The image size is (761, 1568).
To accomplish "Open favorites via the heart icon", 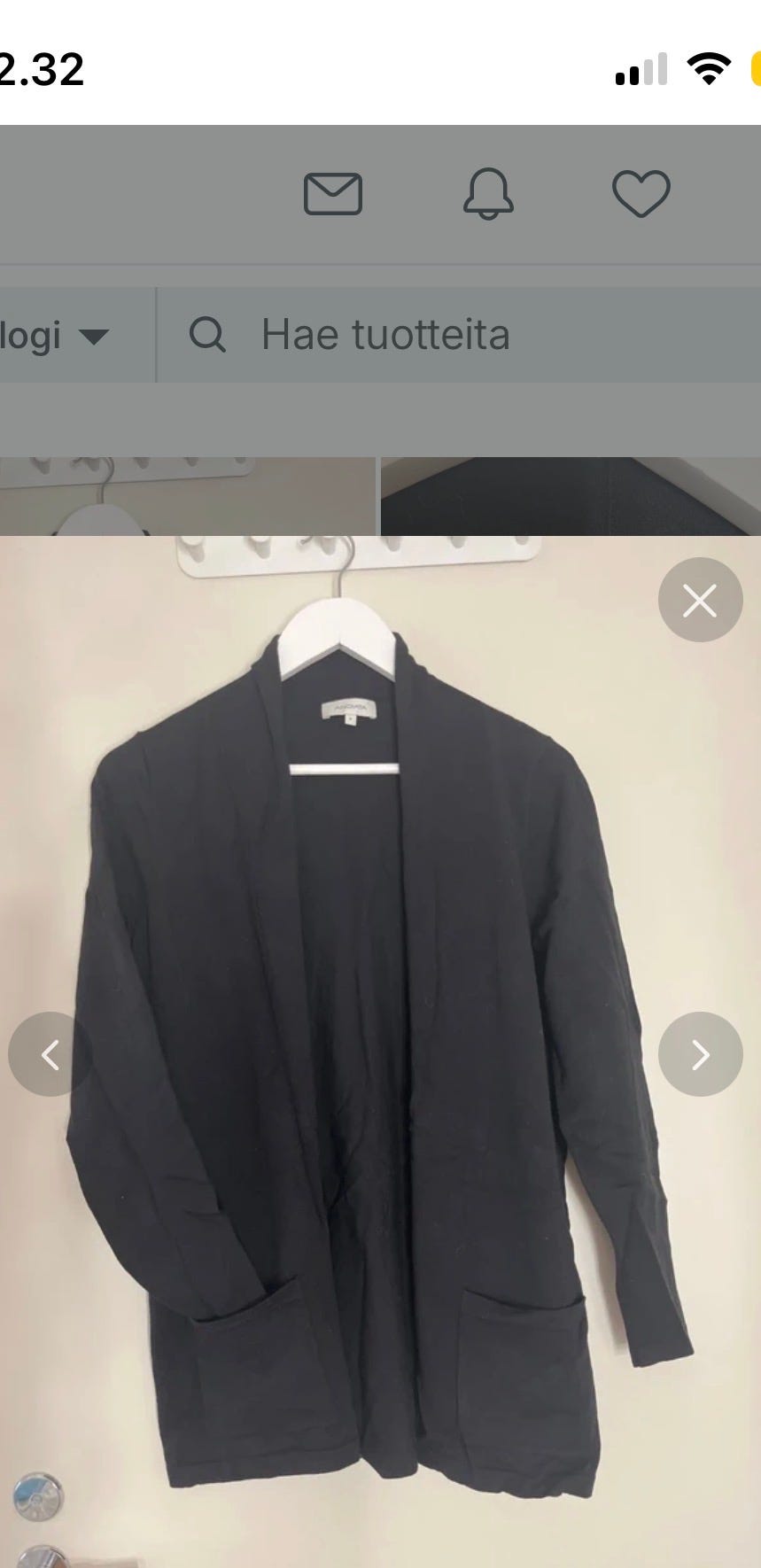I will [641, 194].
